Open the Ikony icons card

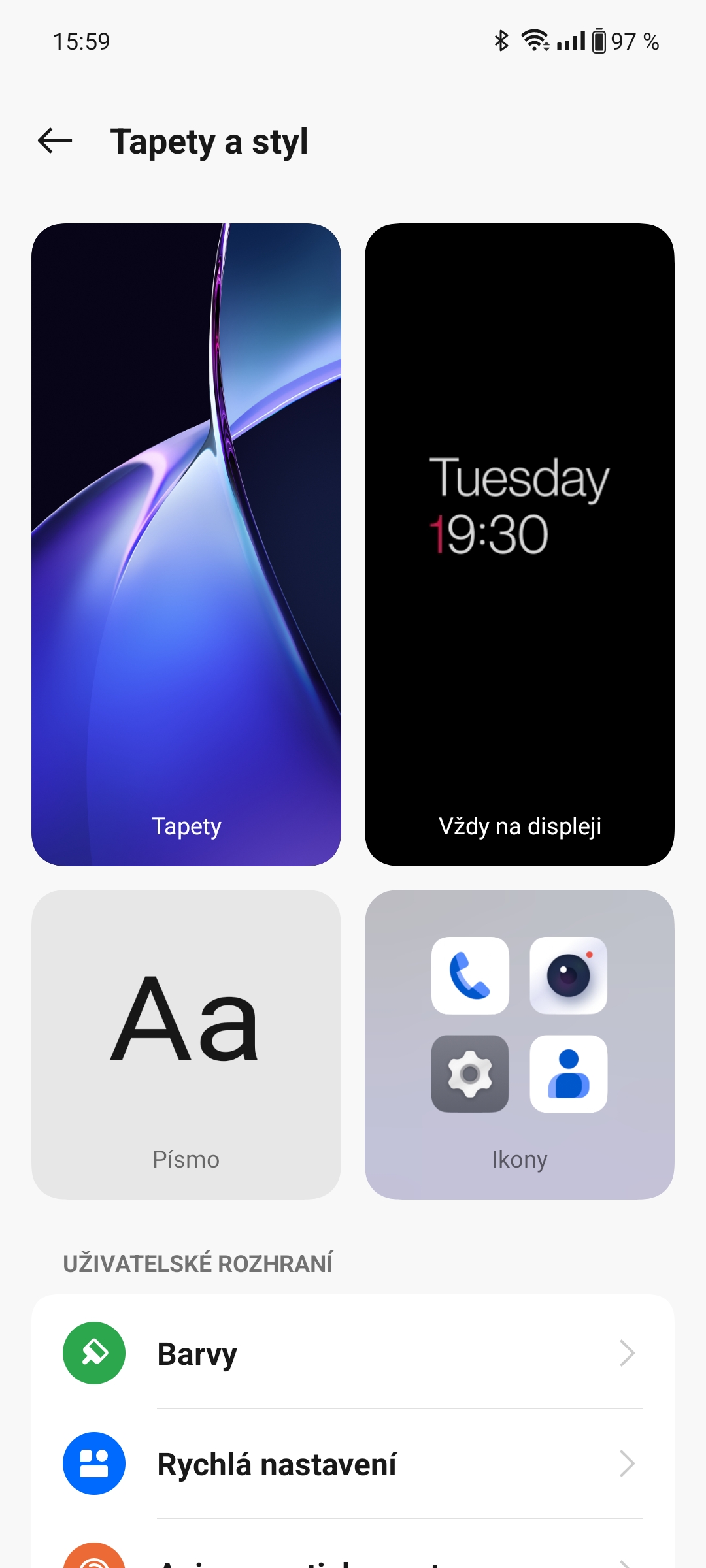(x=519, y=1044)
